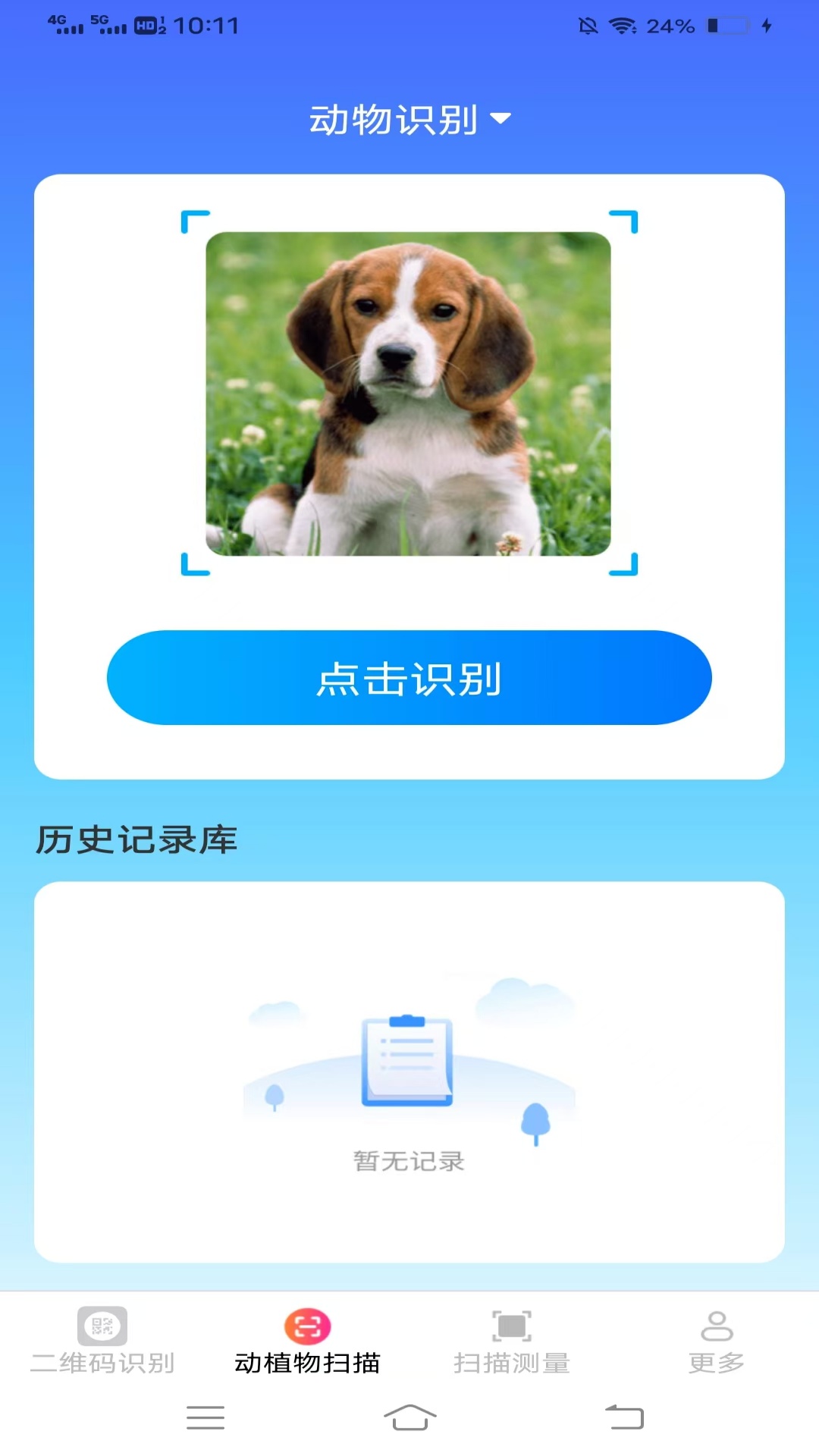Open the 动物识别 mode dropdown arrow
Screen dimensions: 819x1456
[502, 118]
